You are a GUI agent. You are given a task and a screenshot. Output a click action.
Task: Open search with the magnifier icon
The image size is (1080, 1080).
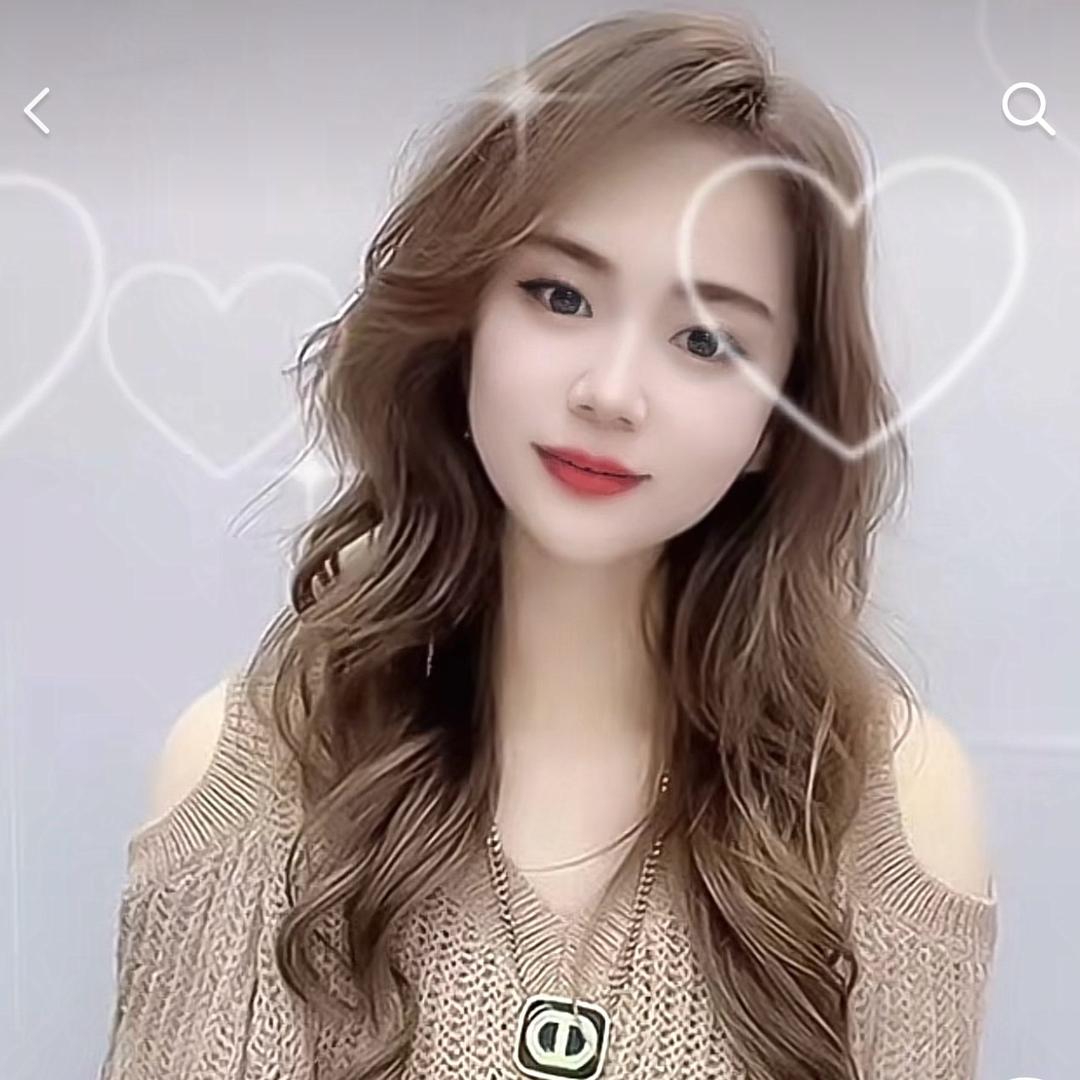pos(1027,108)
